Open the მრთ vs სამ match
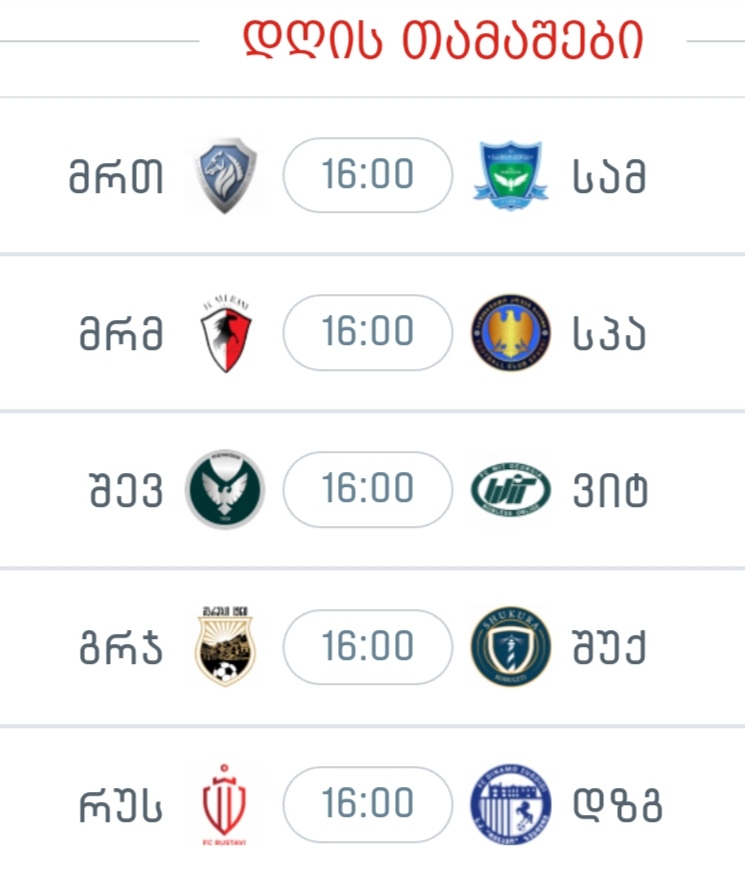 pyautogui.click(x=367, y=176)
